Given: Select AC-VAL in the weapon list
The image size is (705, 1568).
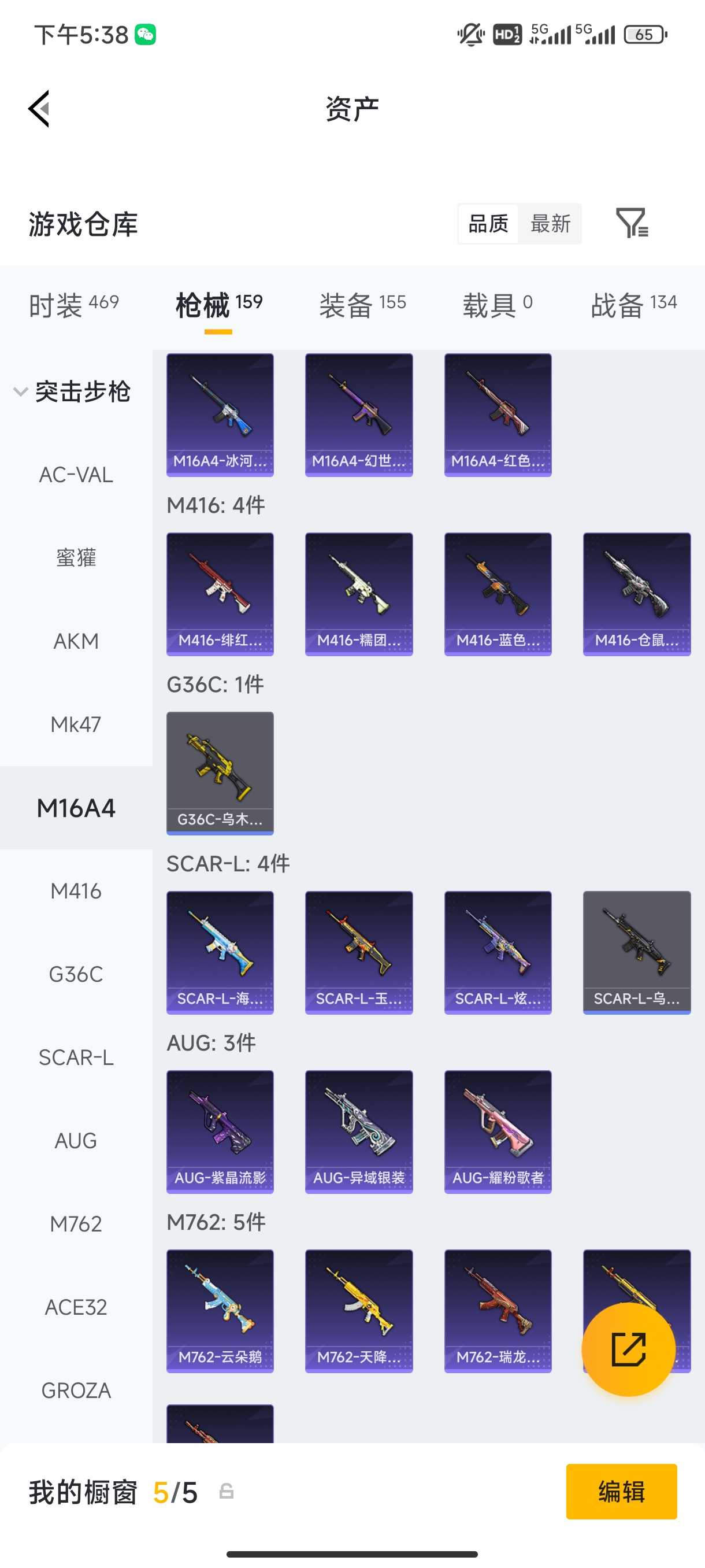Looking at the screenshot, I should [x=76, y=475].
